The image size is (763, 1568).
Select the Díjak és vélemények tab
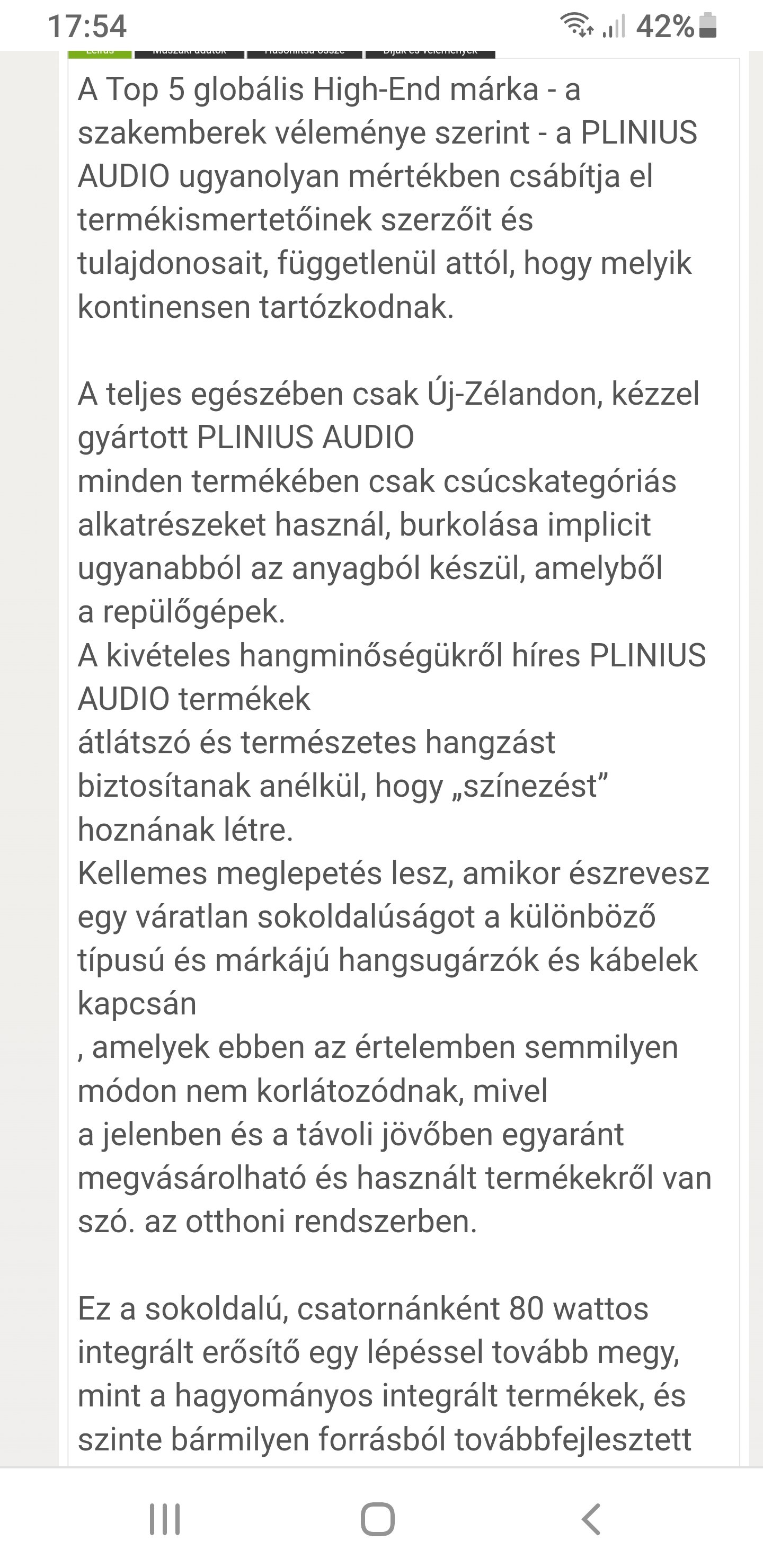coord(431,54)
